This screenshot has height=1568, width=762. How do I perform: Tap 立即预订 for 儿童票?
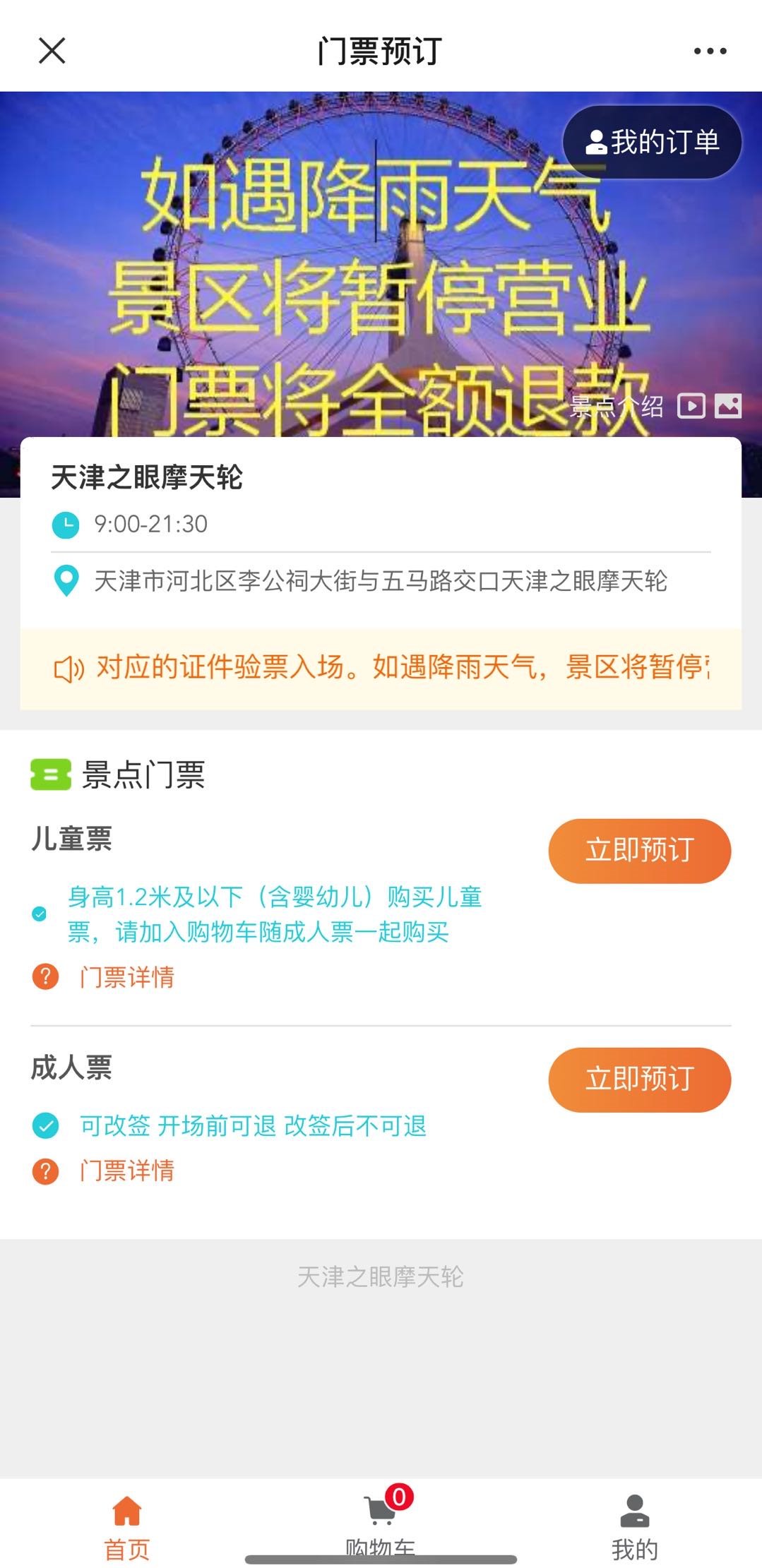point(639,851)
